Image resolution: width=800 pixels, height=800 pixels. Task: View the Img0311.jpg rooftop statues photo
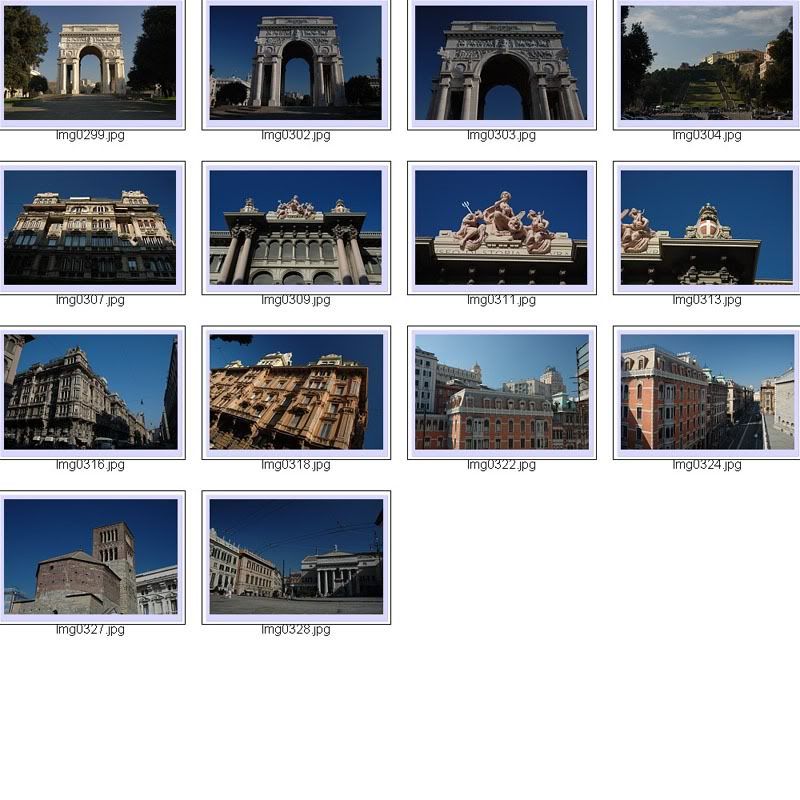501,227
